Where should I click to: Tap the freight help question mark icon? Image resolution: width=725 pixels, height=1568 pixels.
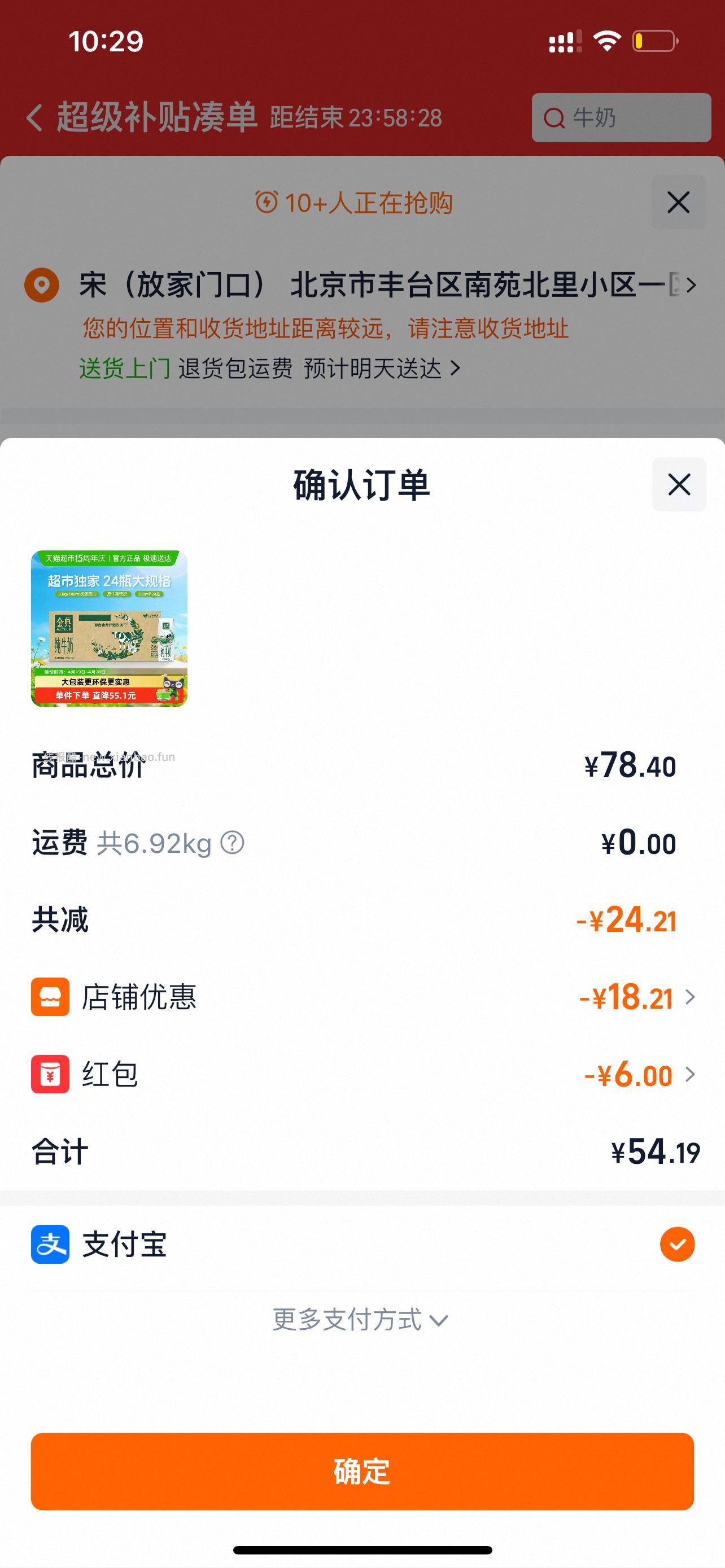230,843
